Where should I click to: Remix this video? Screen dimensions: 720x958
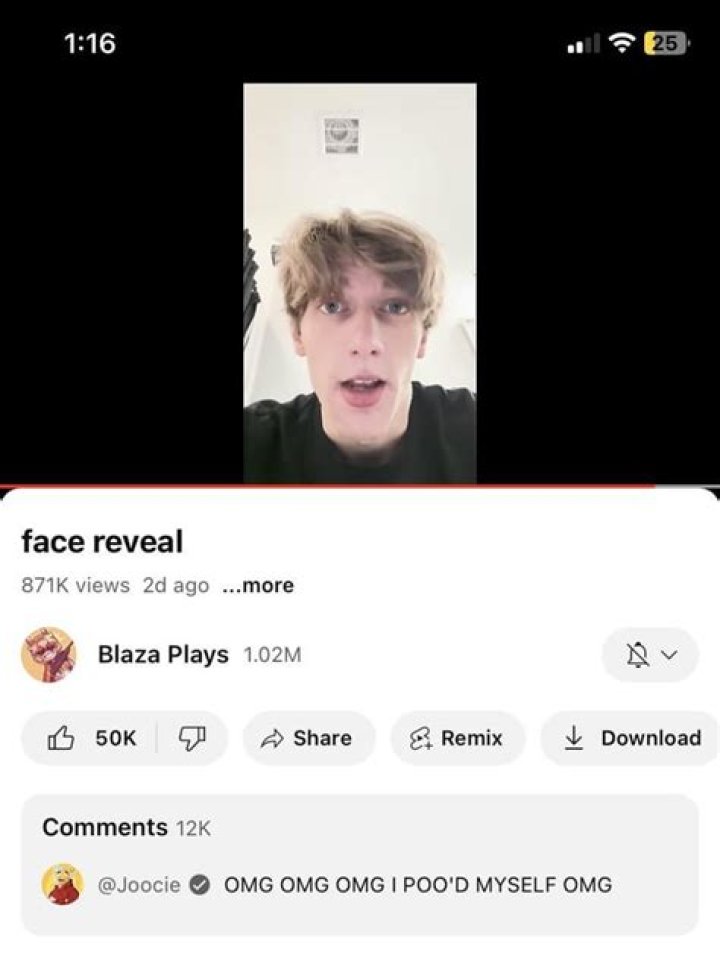[x=456, y=738]
